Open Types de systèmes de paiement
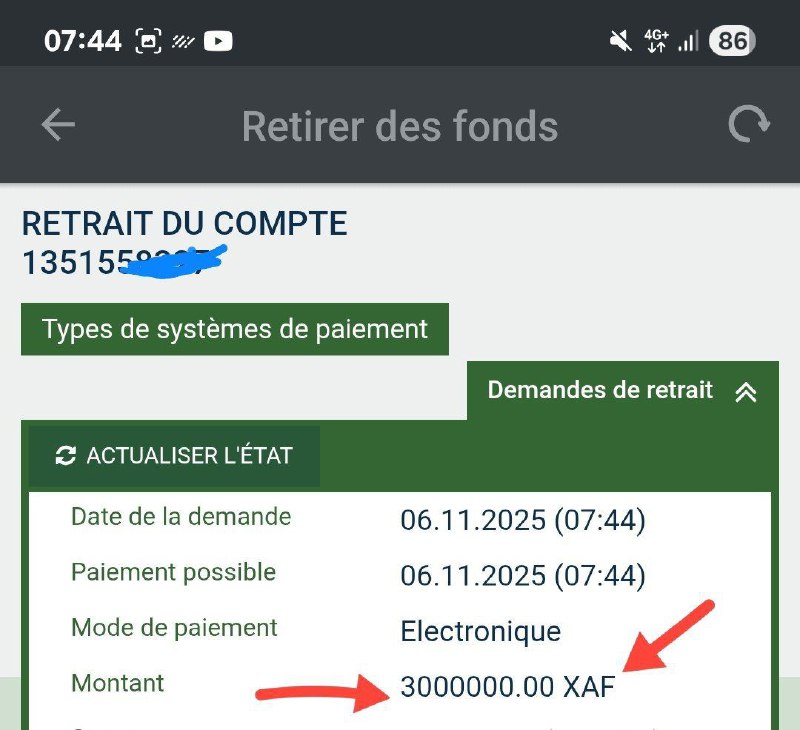Viewport: 800px width, 730px height. (235, 330)
